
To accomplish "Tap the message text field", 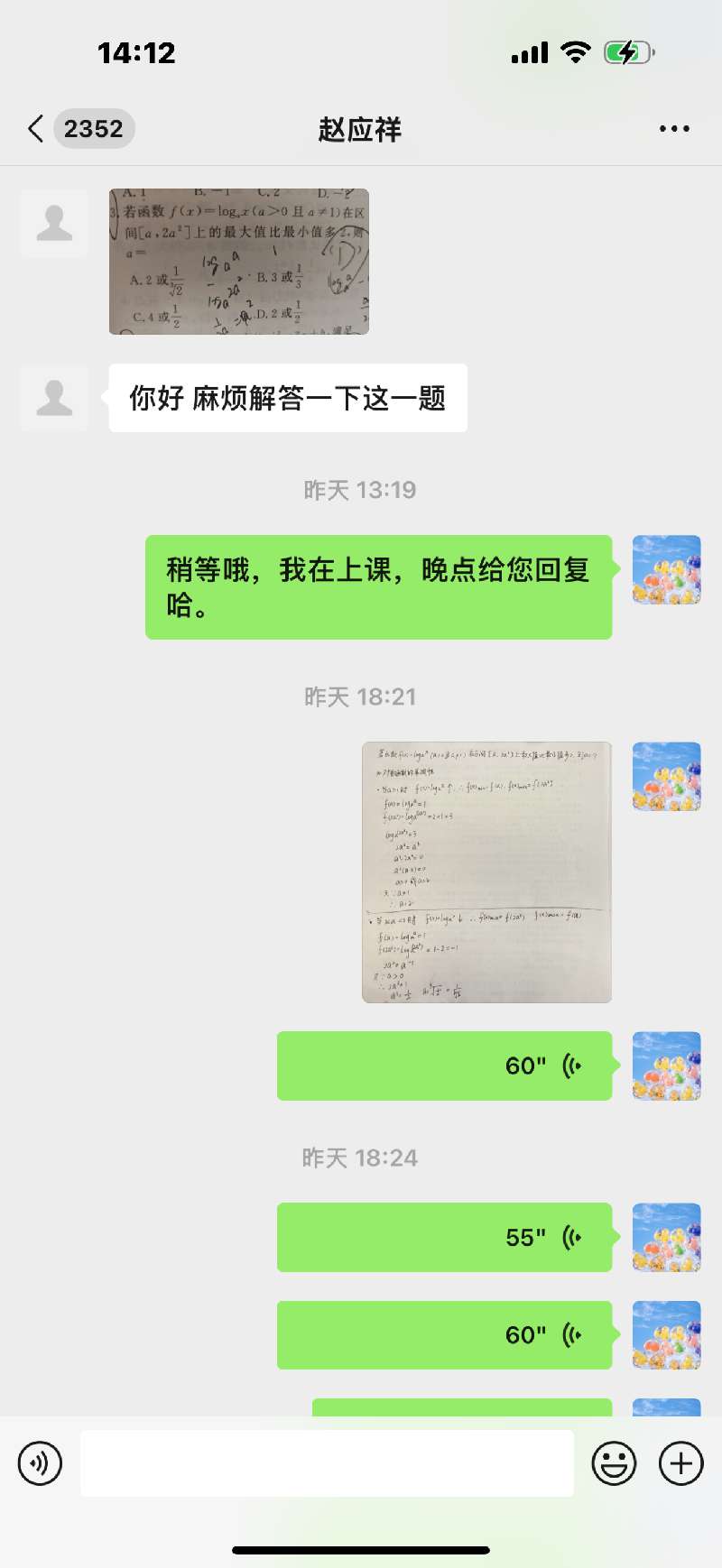I will click(327, 1462).
